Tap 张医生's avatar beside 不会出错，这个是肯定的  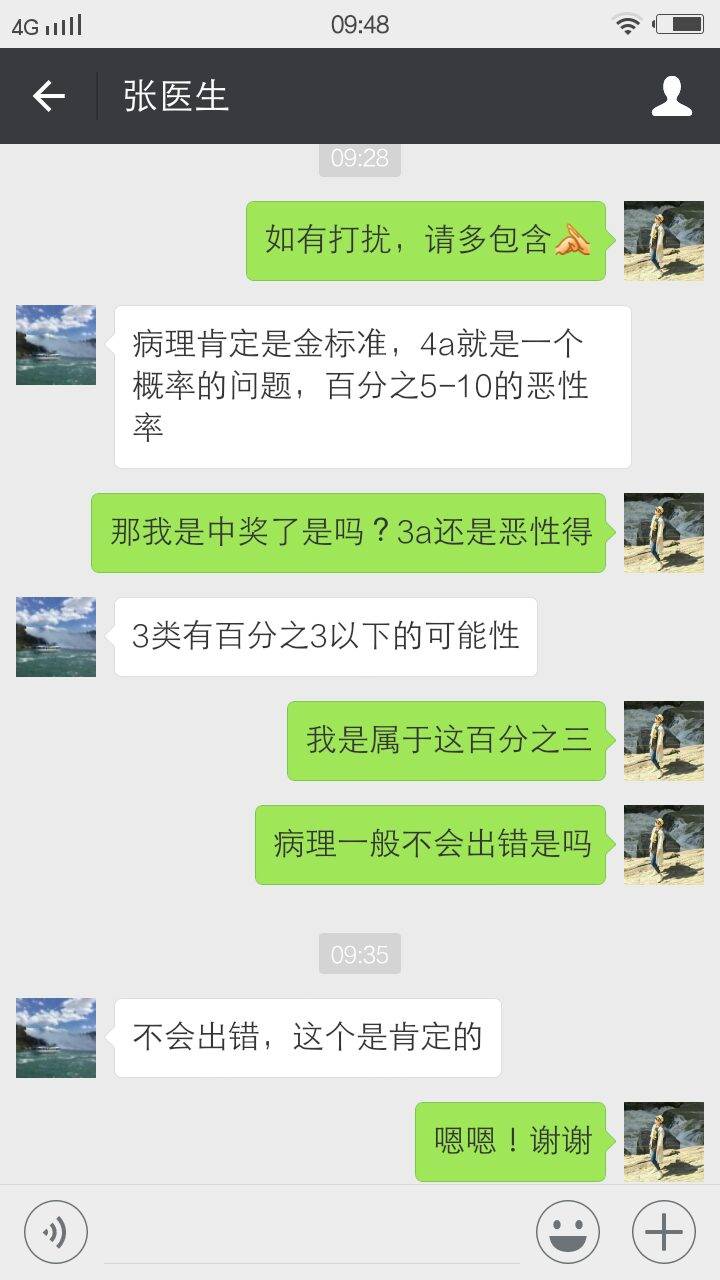(56, 1037)
